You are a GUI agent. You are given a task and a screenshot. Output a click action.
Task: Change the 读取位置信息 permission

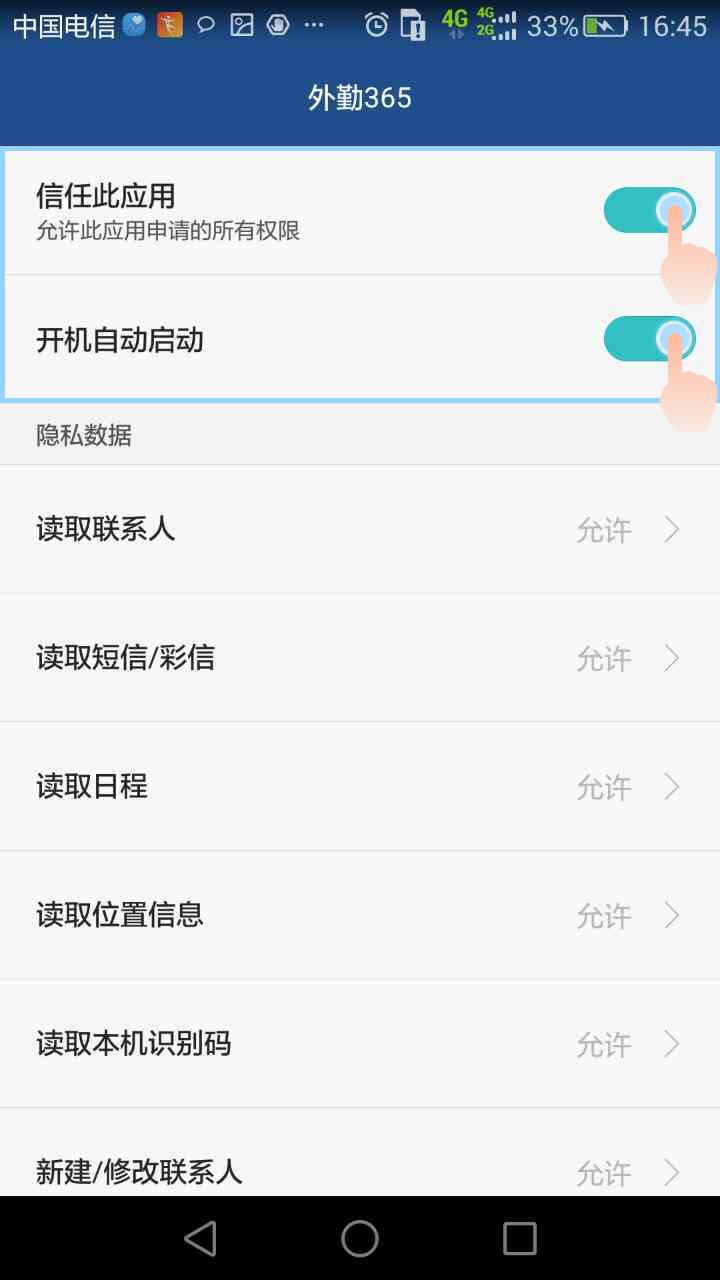click(x=360, y=914)
